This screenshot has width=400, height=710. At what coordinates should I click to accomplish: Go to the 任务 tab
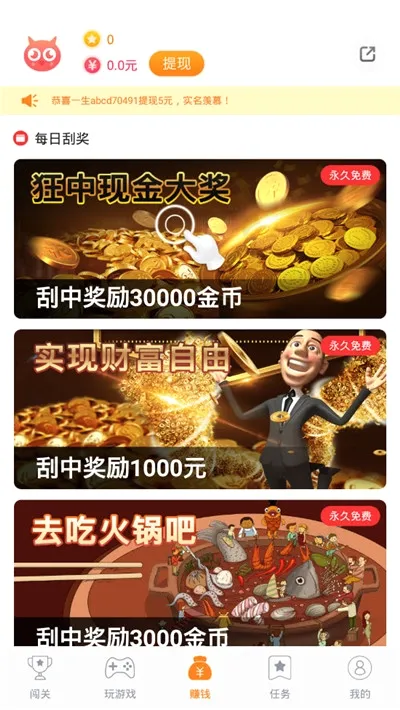pyautogui.click(x=280, y=677)
